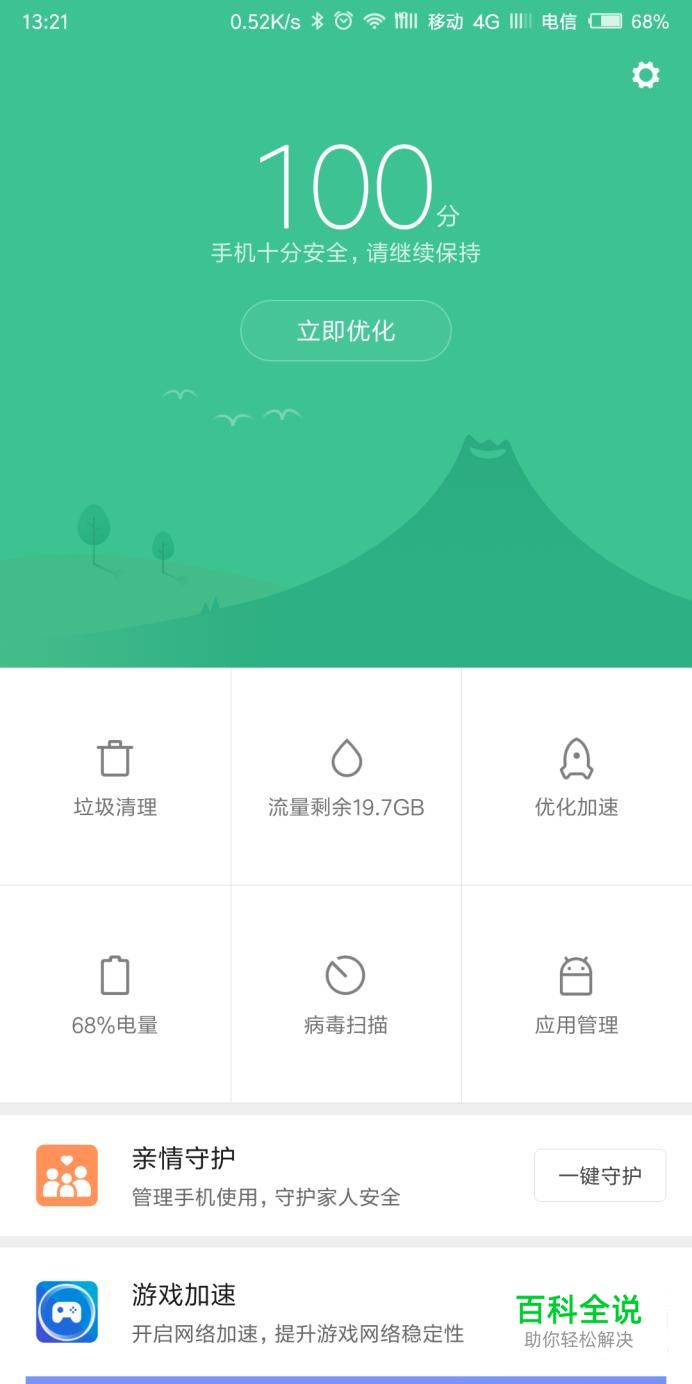Open the 68%电量 battery tile
Image resolution: width=692 pixels, height=1384 pixels.
tap(115, 995)
